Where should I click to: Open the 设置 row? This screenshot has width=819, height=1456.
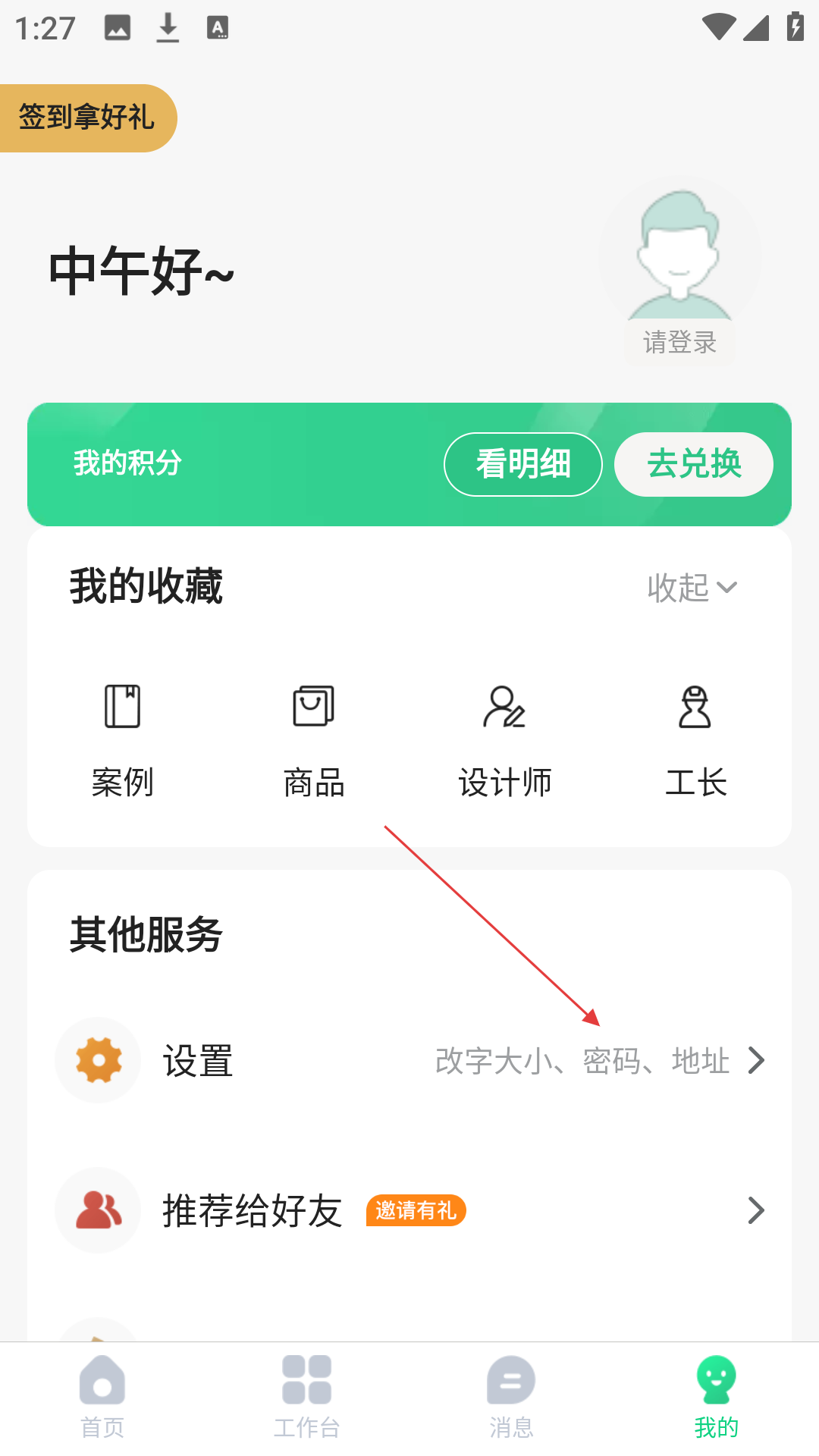coord(409,1060)
